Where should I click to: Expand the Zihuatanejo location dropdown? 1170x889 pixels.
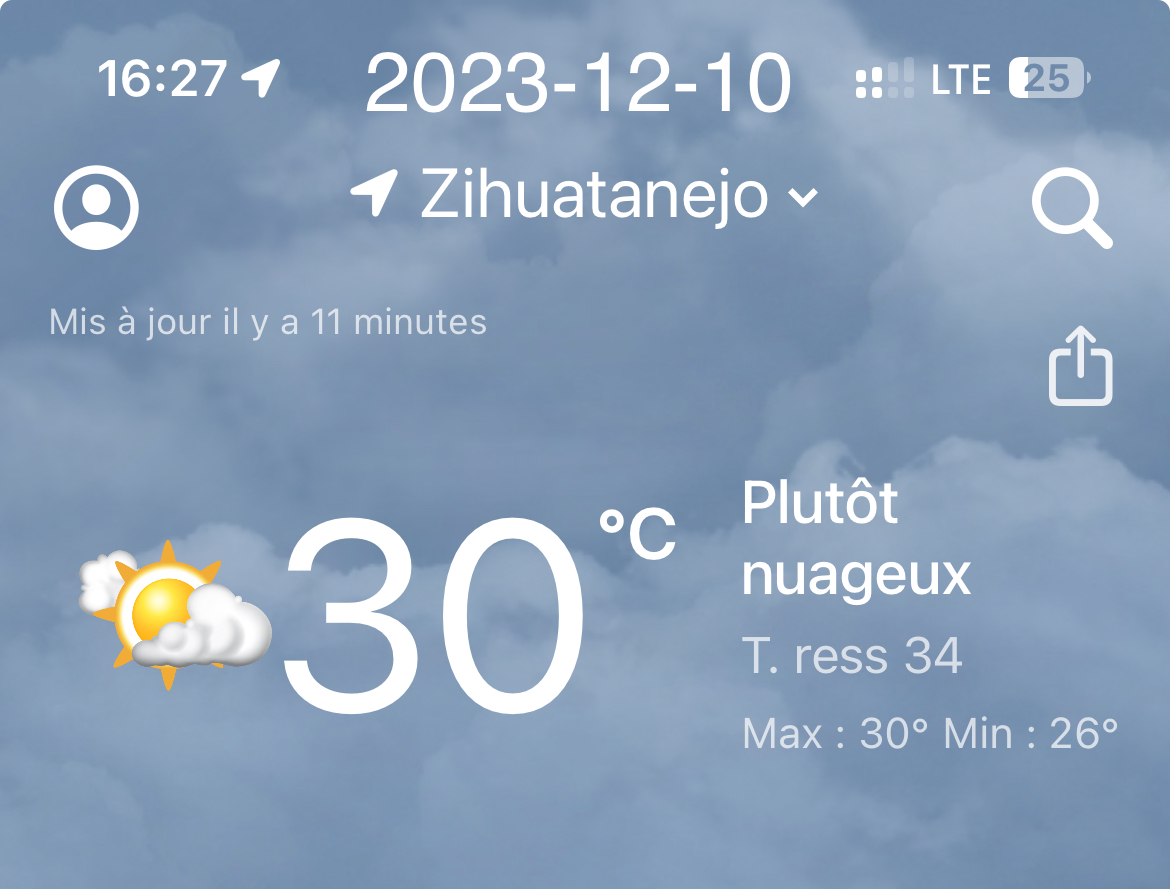[802, 197]
